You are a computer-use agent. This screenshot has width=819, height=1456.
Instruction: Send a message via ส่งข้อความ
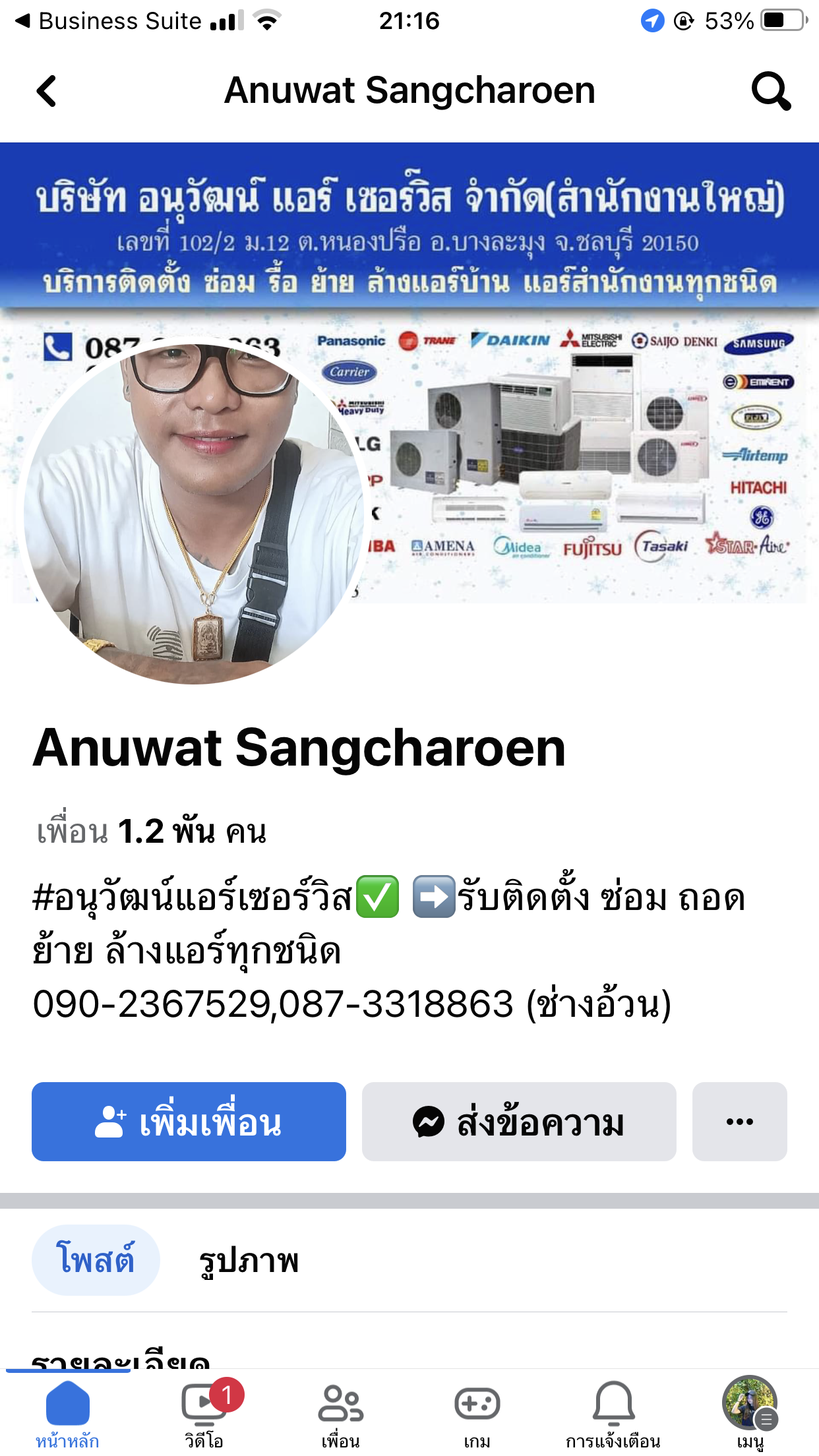pyautogui.click(x=519, y=1122)
